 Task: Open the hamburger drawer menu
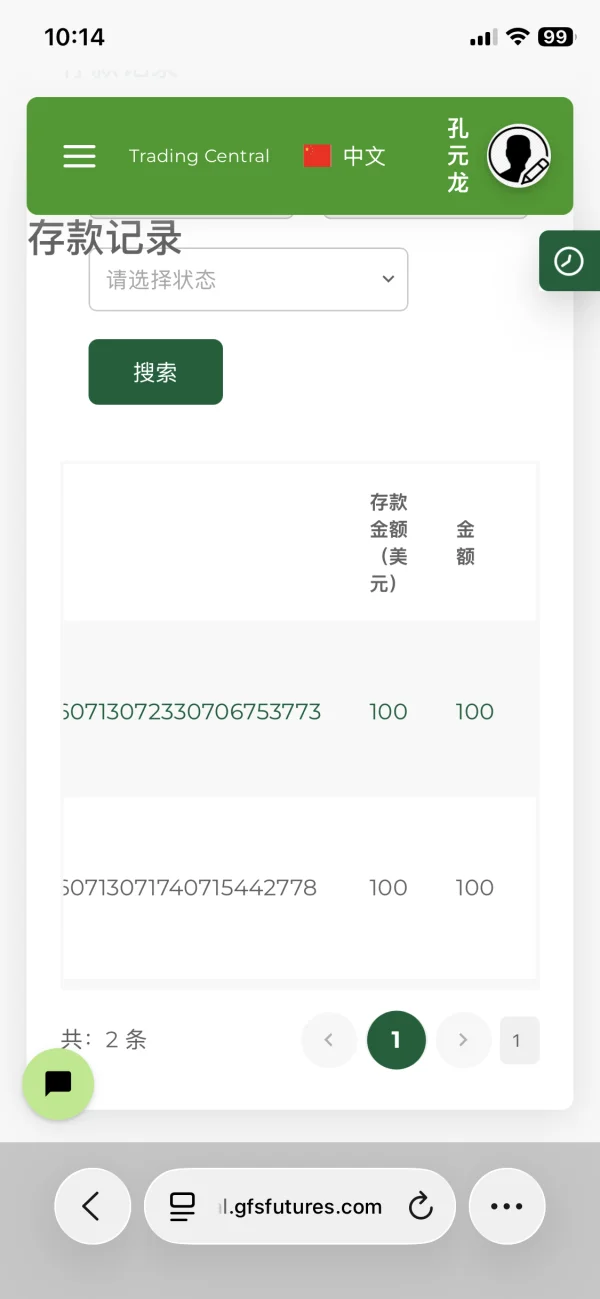pyautogui.click(x=79, y=156)
